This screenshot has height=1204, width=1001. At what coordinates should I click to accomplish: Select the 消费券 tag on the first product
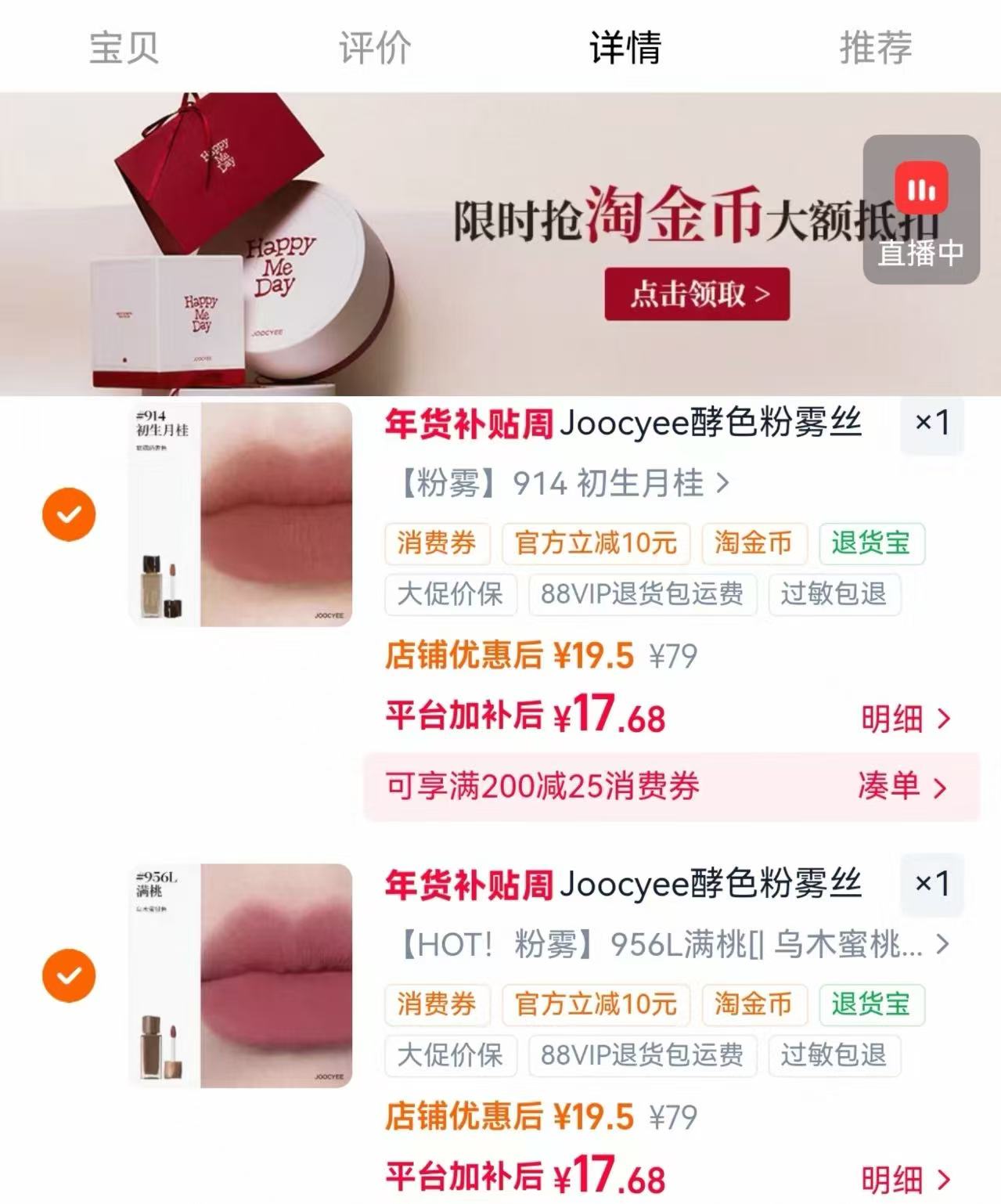pyautogui.click(x=436, y=544)
